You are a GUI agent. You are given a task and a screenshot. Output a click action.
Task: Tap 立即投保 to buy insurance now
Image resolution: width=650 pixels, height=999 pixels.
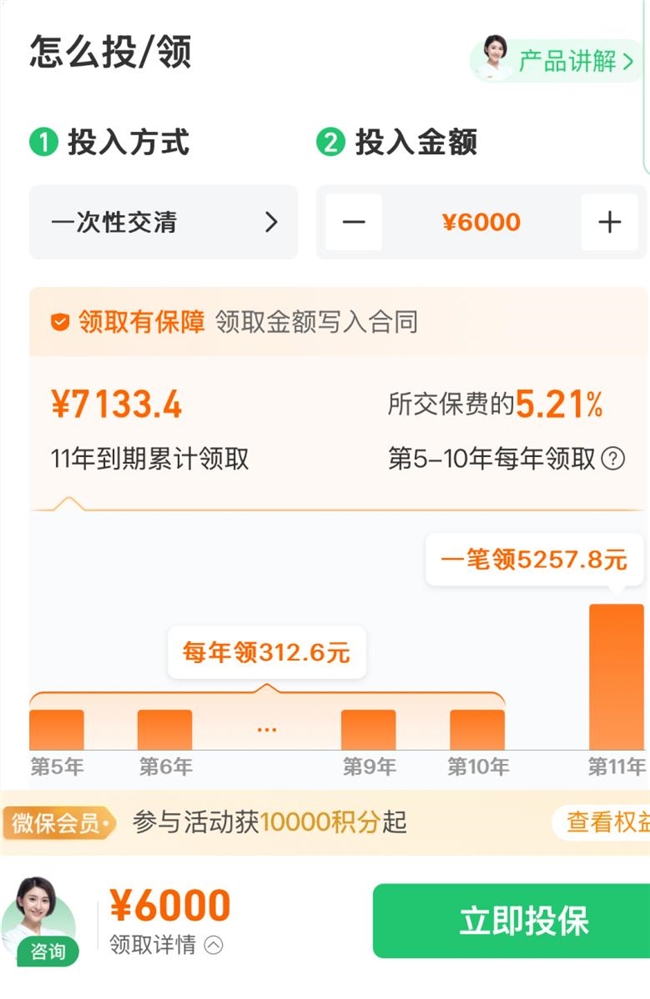pos(511,921)
